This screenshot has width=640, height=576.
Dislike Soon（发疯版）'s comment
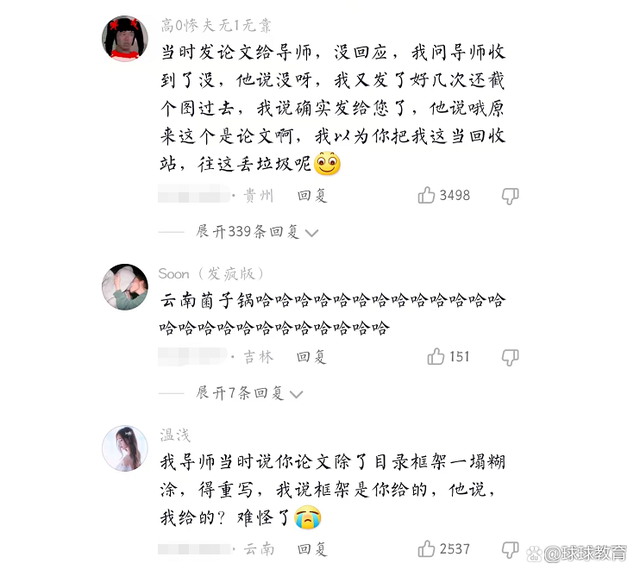click(x=510, y=357)
